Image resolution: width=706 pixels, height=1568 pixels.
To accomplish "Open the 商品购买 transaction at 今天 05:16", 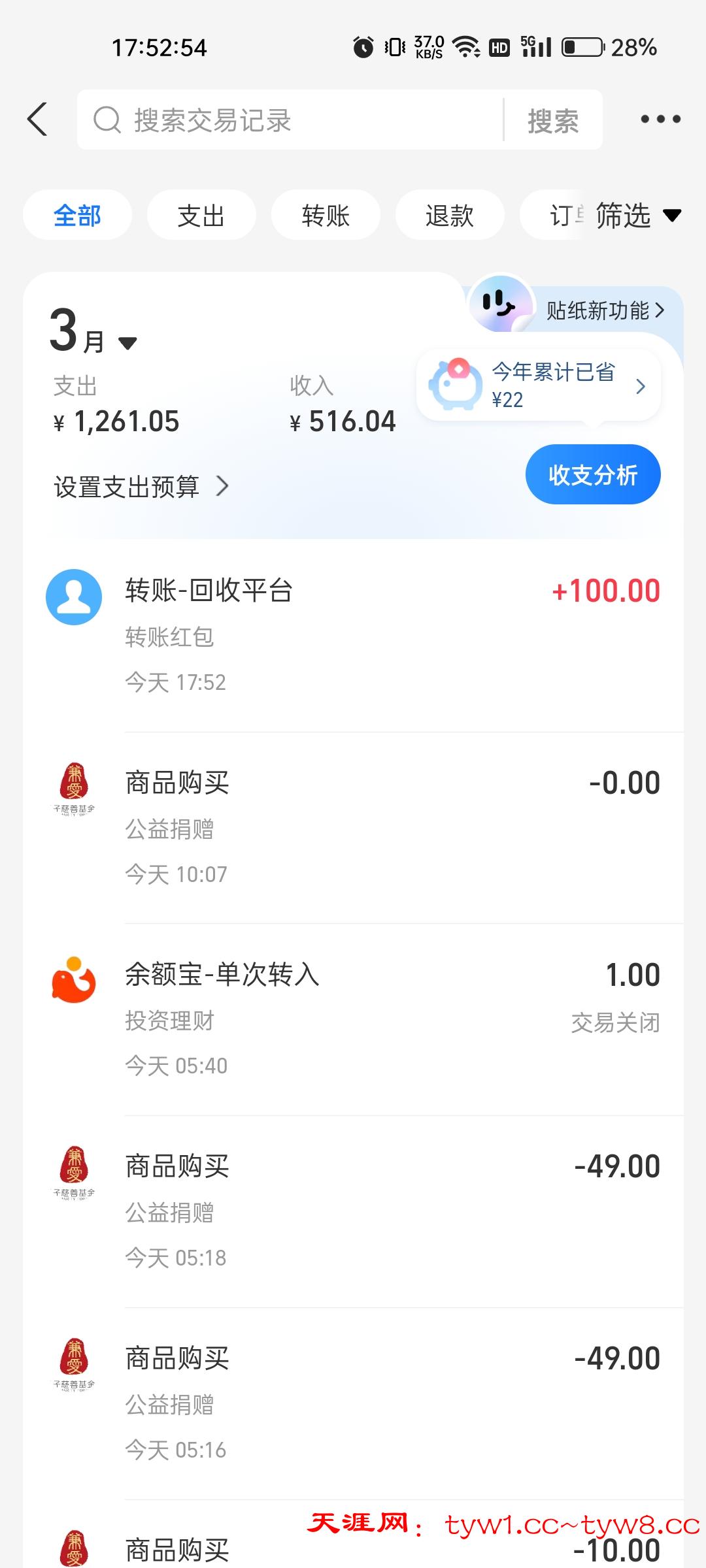I will (x=353, y=1403).
